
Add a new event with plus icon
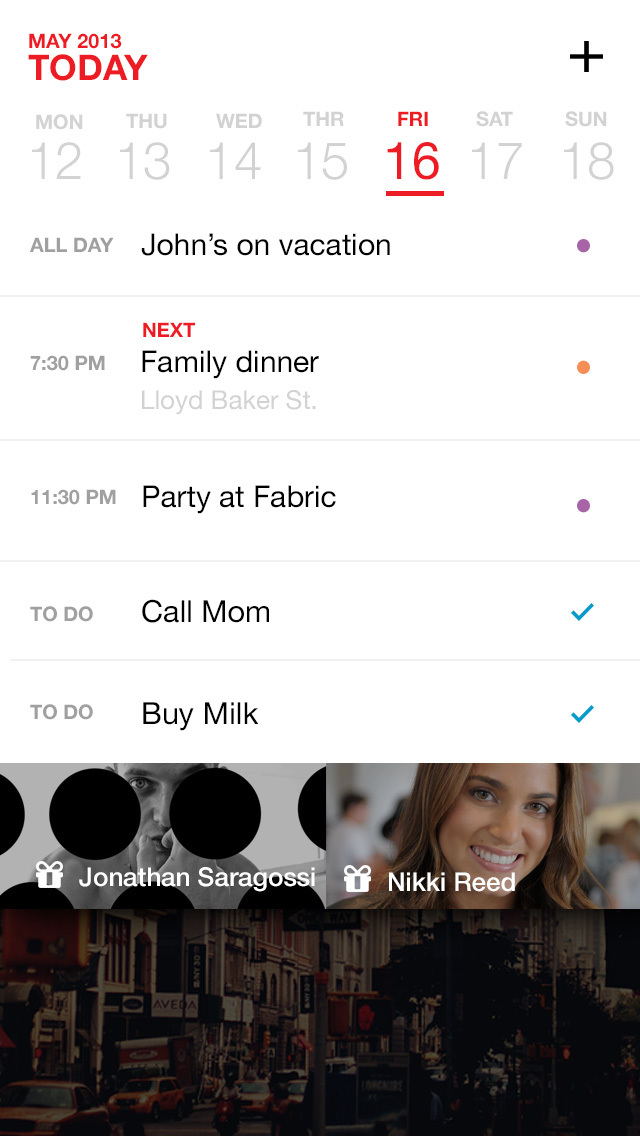coord(586,57)
